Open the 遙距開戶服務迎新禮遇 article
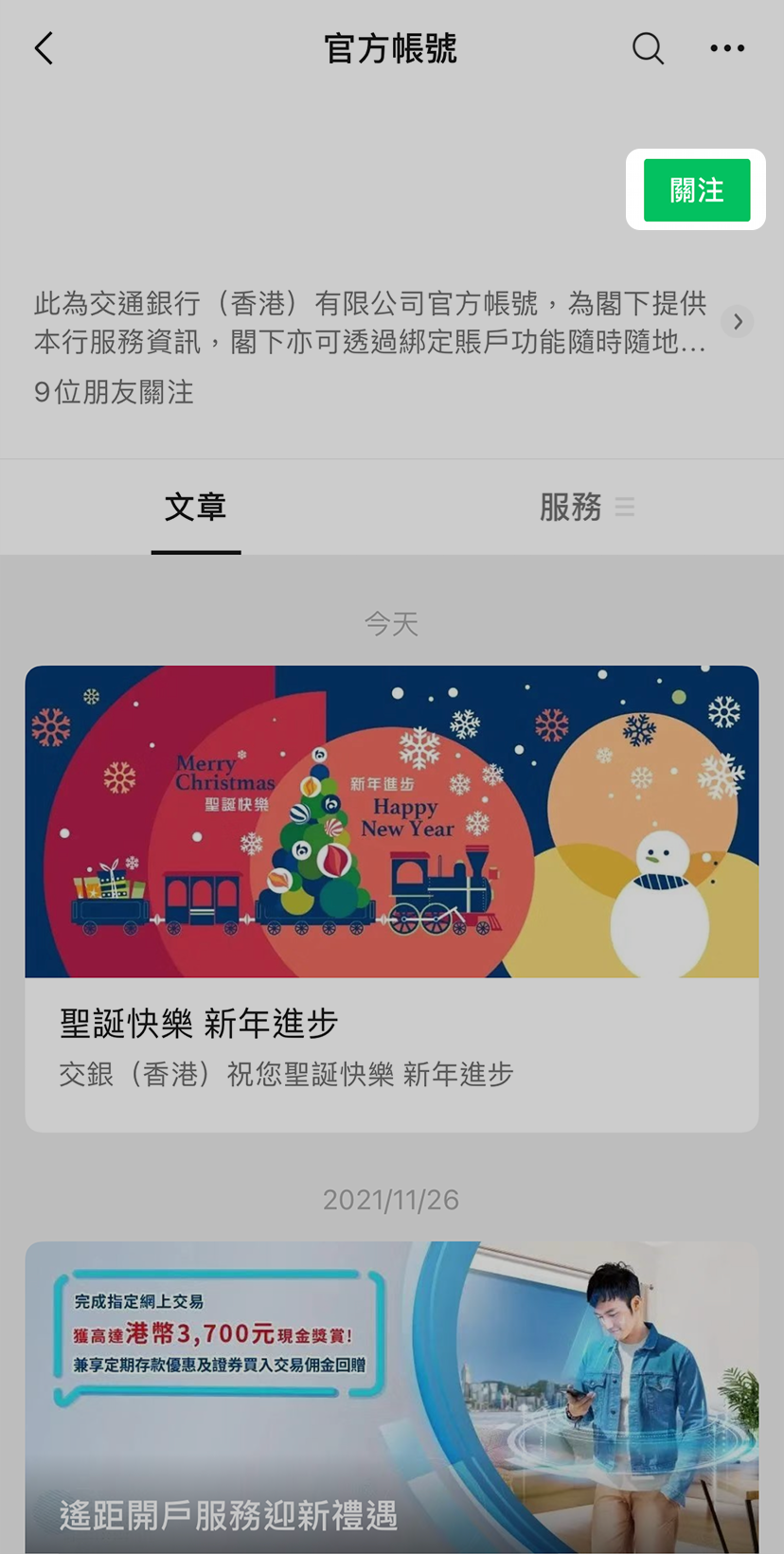 [391, 1397]
